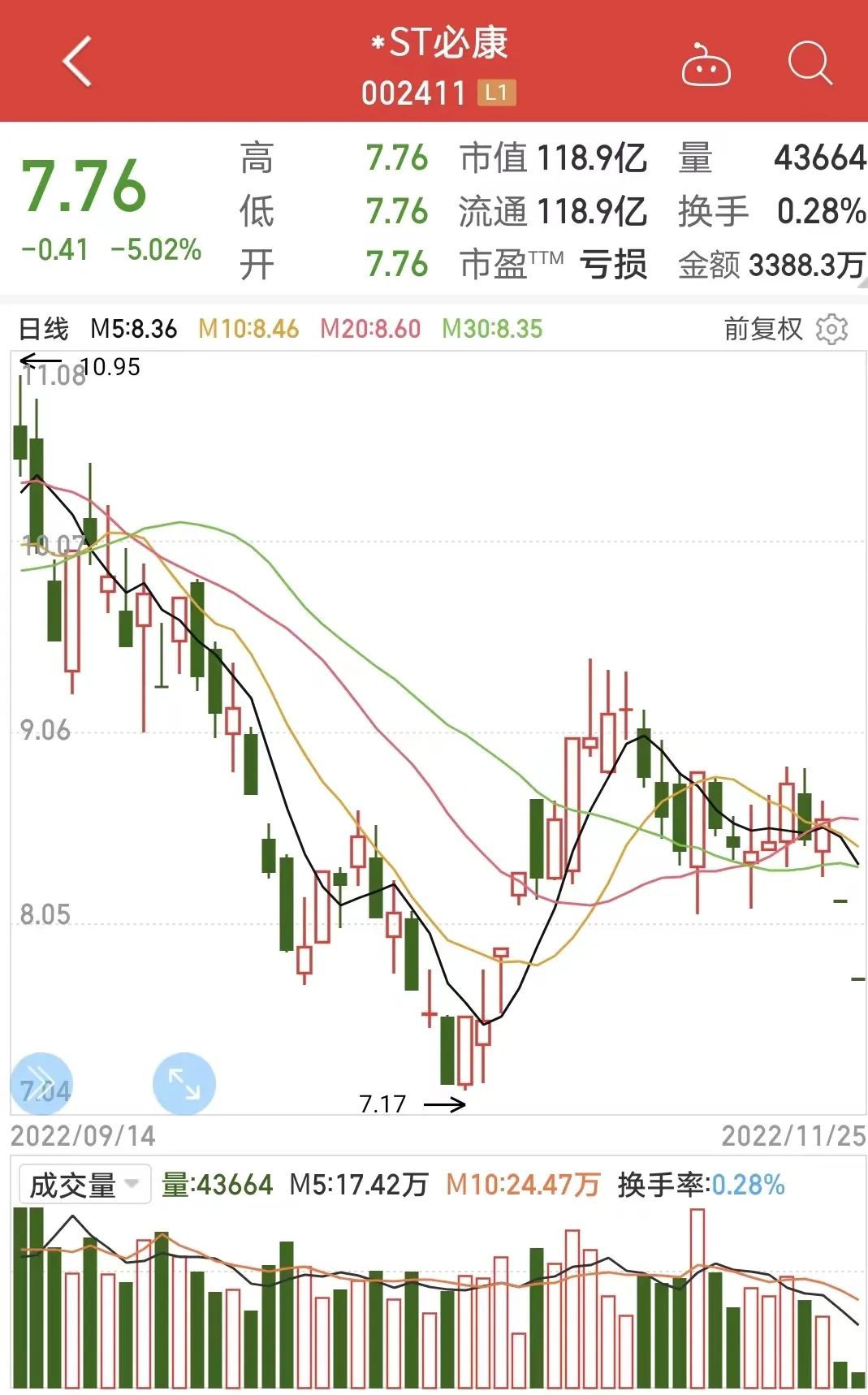Expand the chart to fullscreen
This screenshot has height=1395, width=868.
(184, 1083)
